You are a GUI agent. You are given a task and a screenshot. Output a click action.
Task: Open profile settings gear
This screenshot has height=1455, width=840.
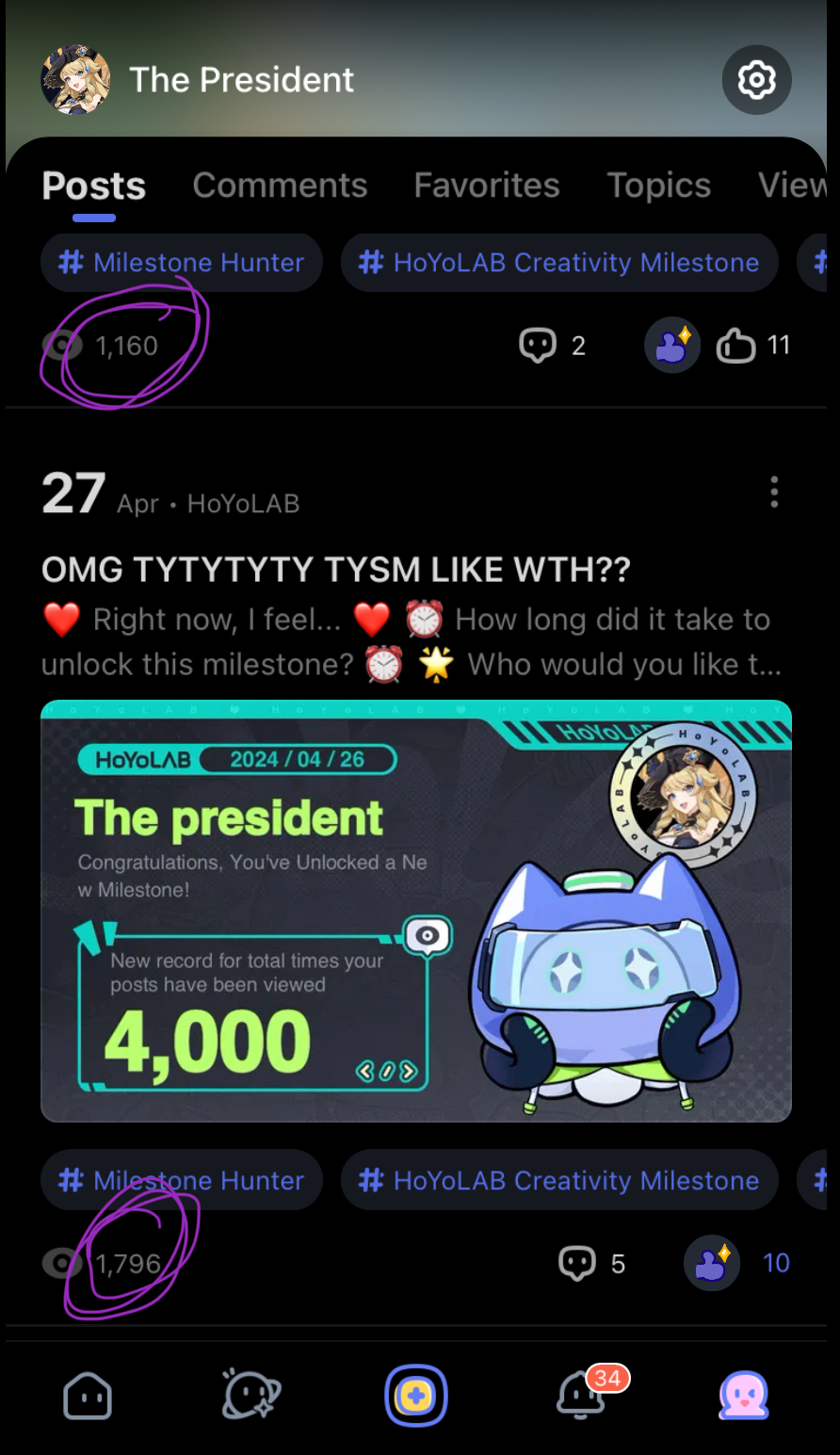pyautogui.click(x=756, y=80)
